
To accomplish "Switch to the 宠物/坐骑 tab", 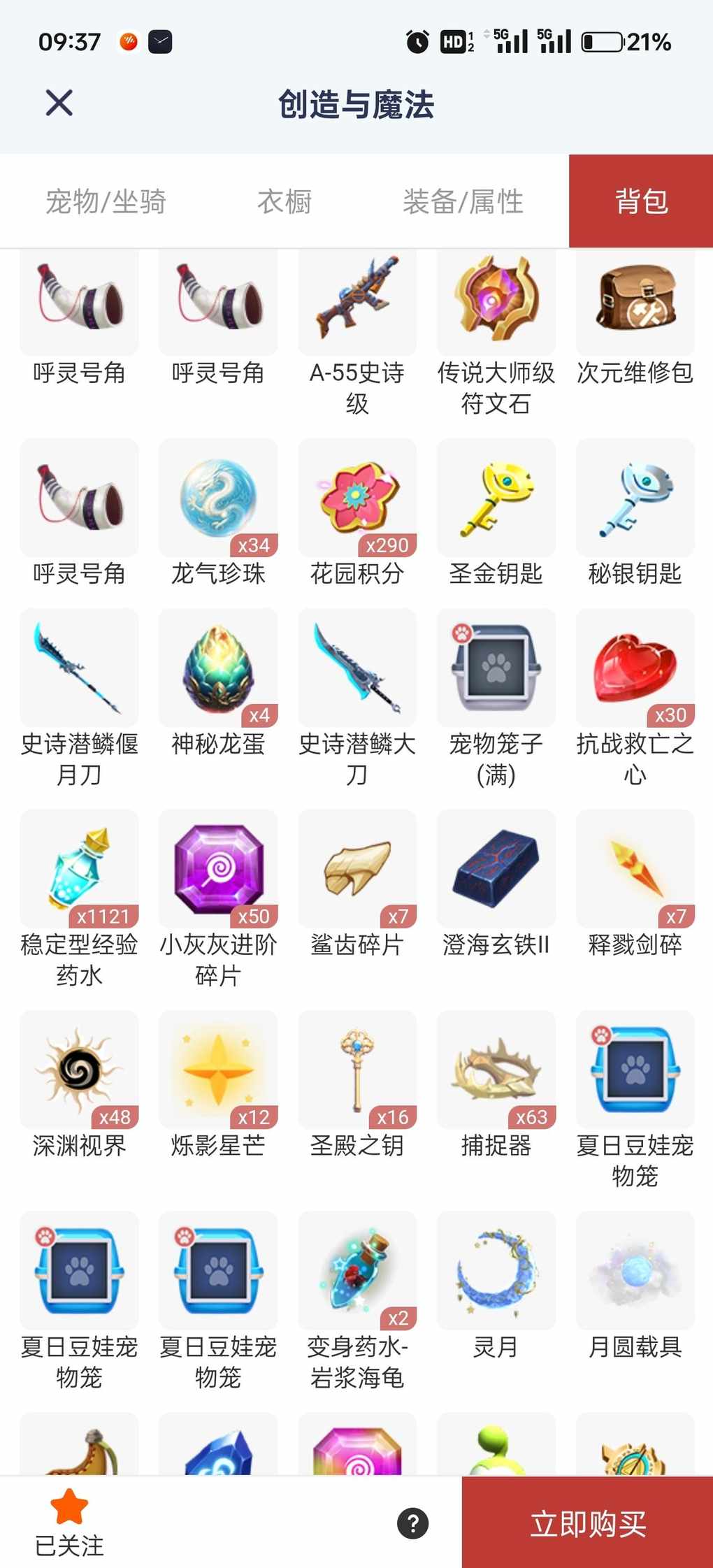I will click(106, 202).
